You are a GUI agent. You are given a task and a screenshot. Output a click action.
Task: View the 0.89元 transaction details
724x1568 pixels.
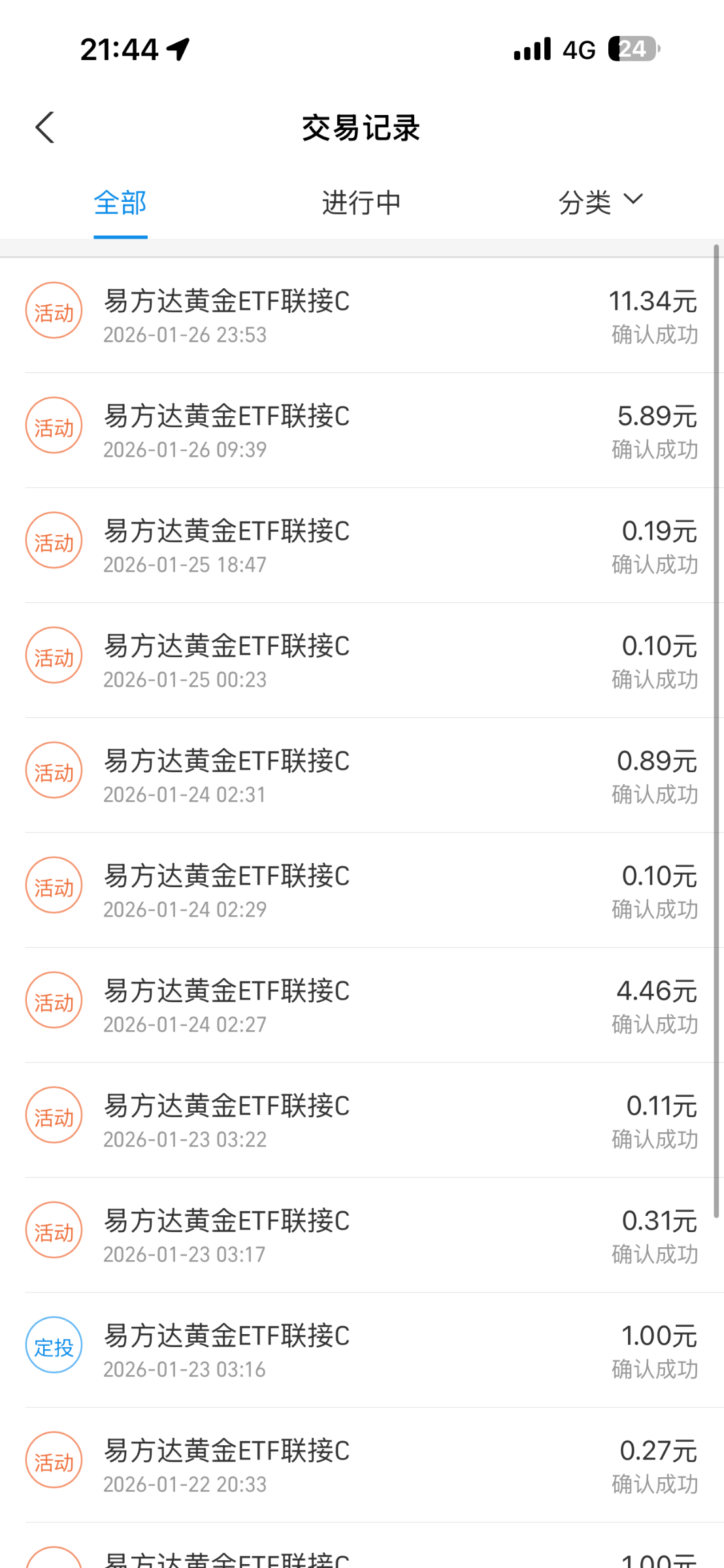click(x=361, y=776)
